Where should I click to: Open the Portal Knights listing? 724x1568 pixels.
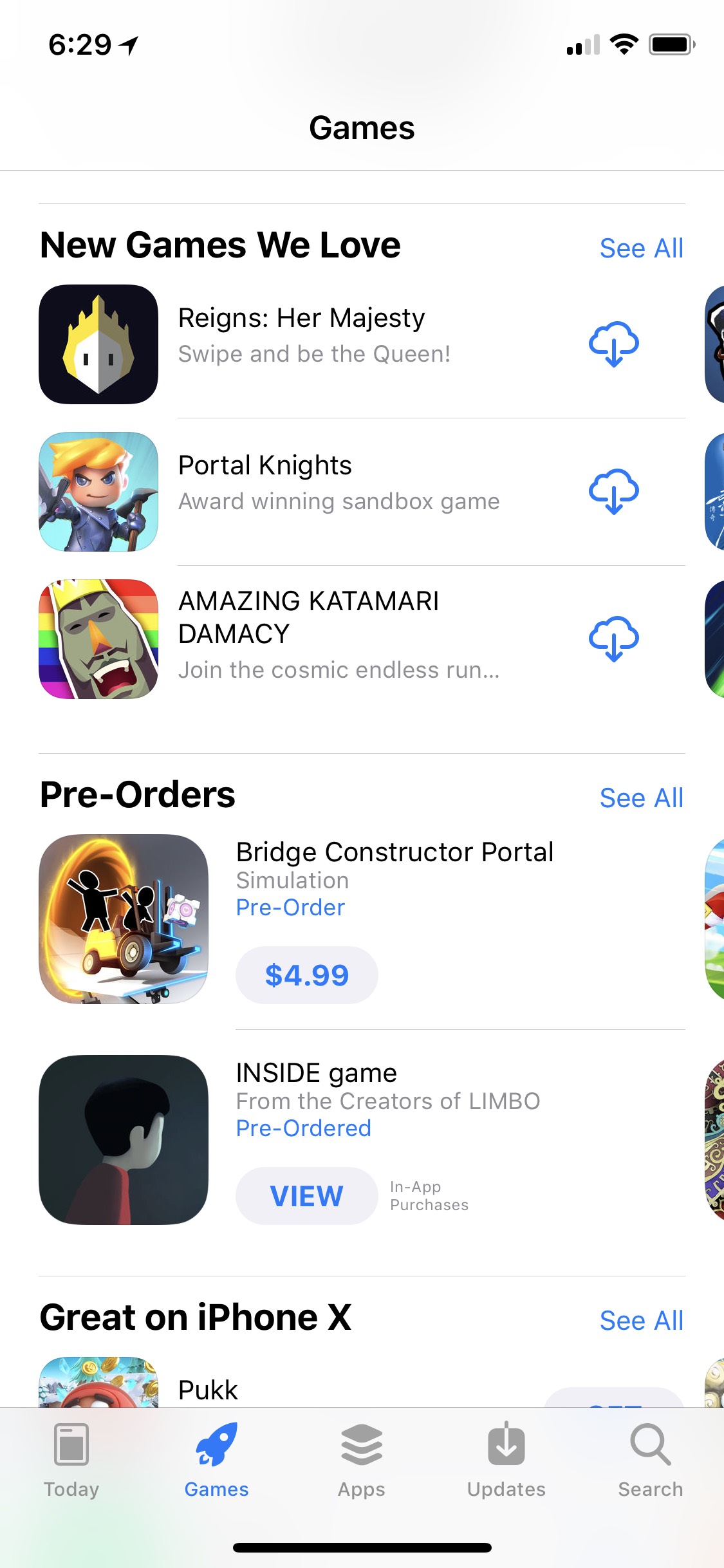(x=362, y=492)
